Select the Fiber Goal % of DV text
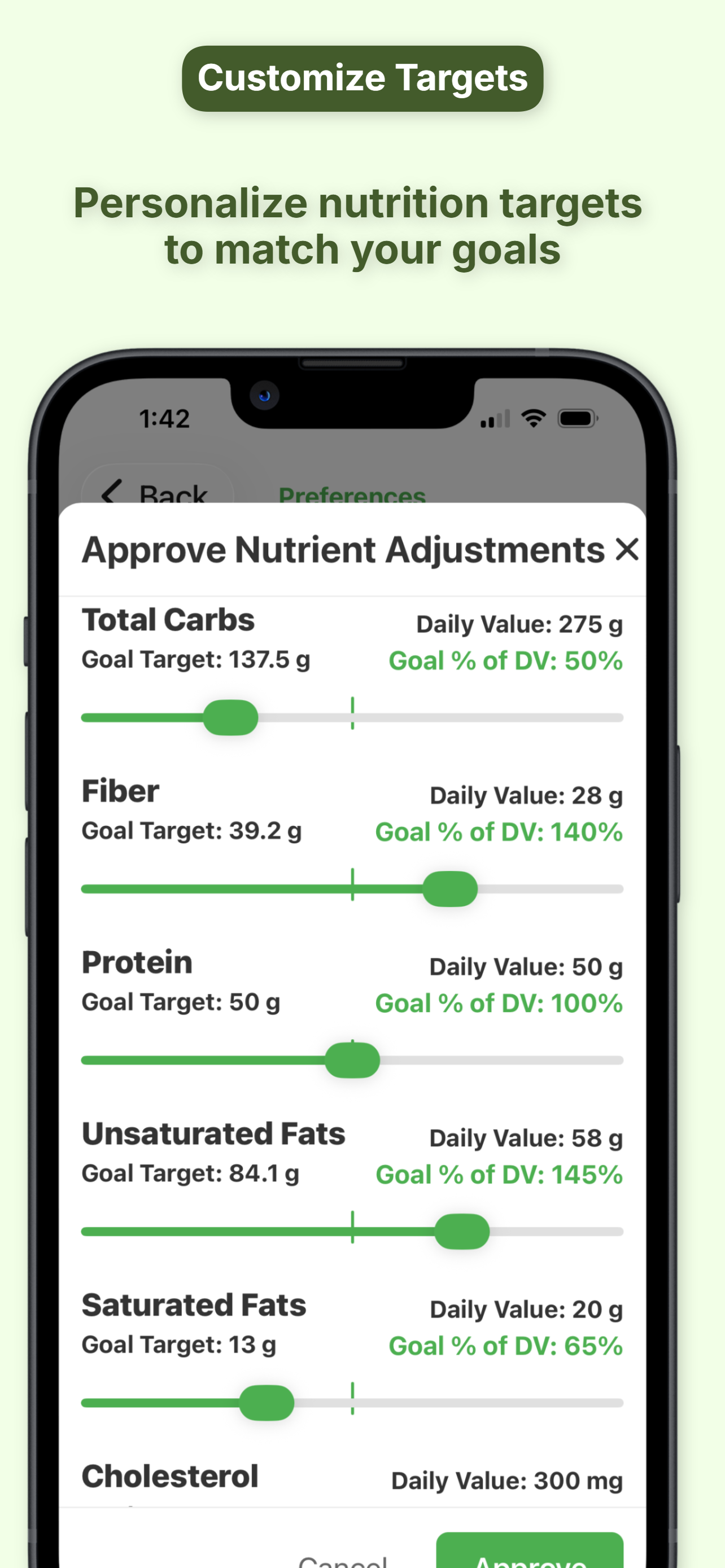 (x=499, y=831)
